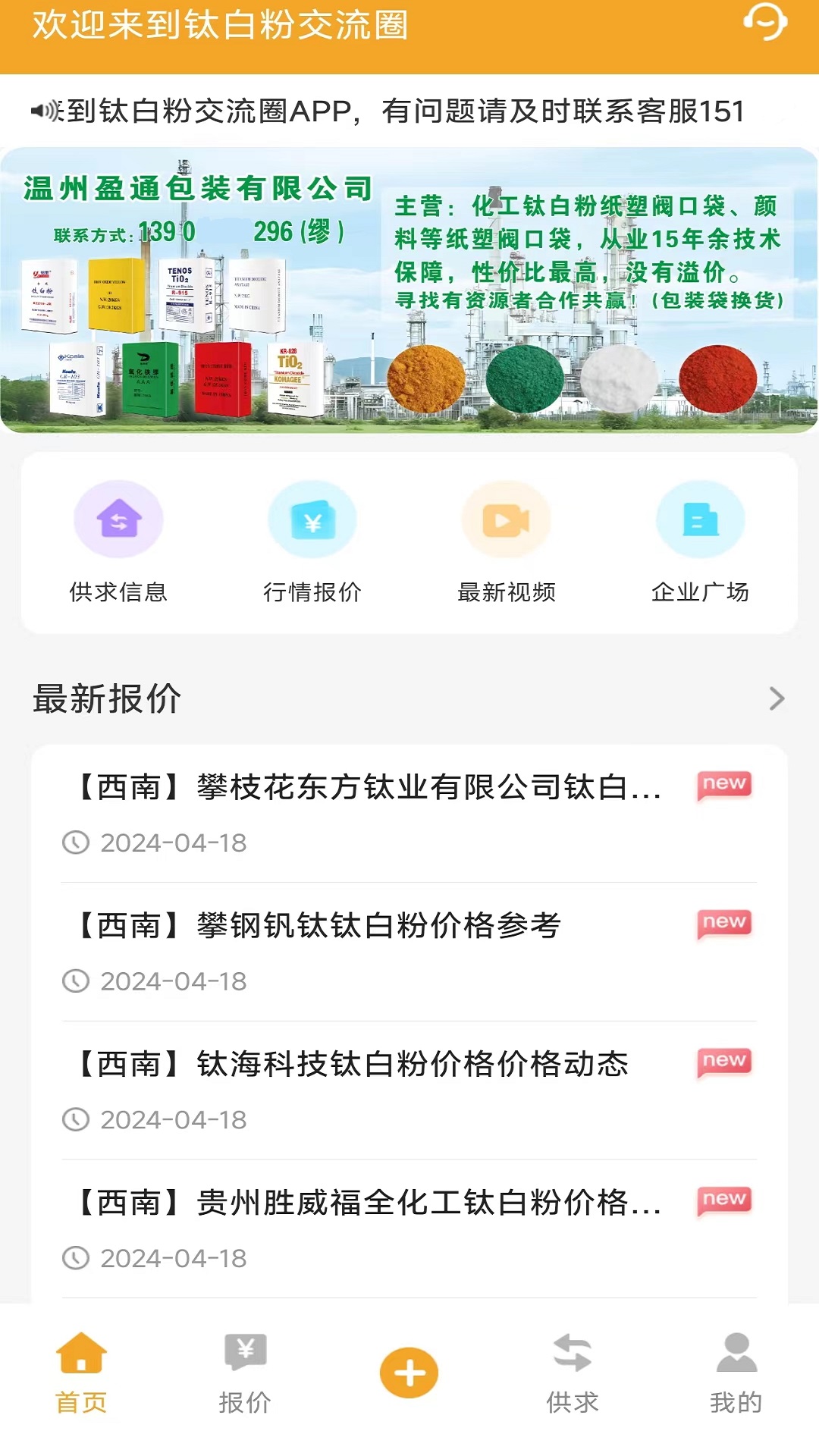Tap the scrolling customer service announcement text
Viewport: 819px width, 1456px height.
(x=394, y=110)
